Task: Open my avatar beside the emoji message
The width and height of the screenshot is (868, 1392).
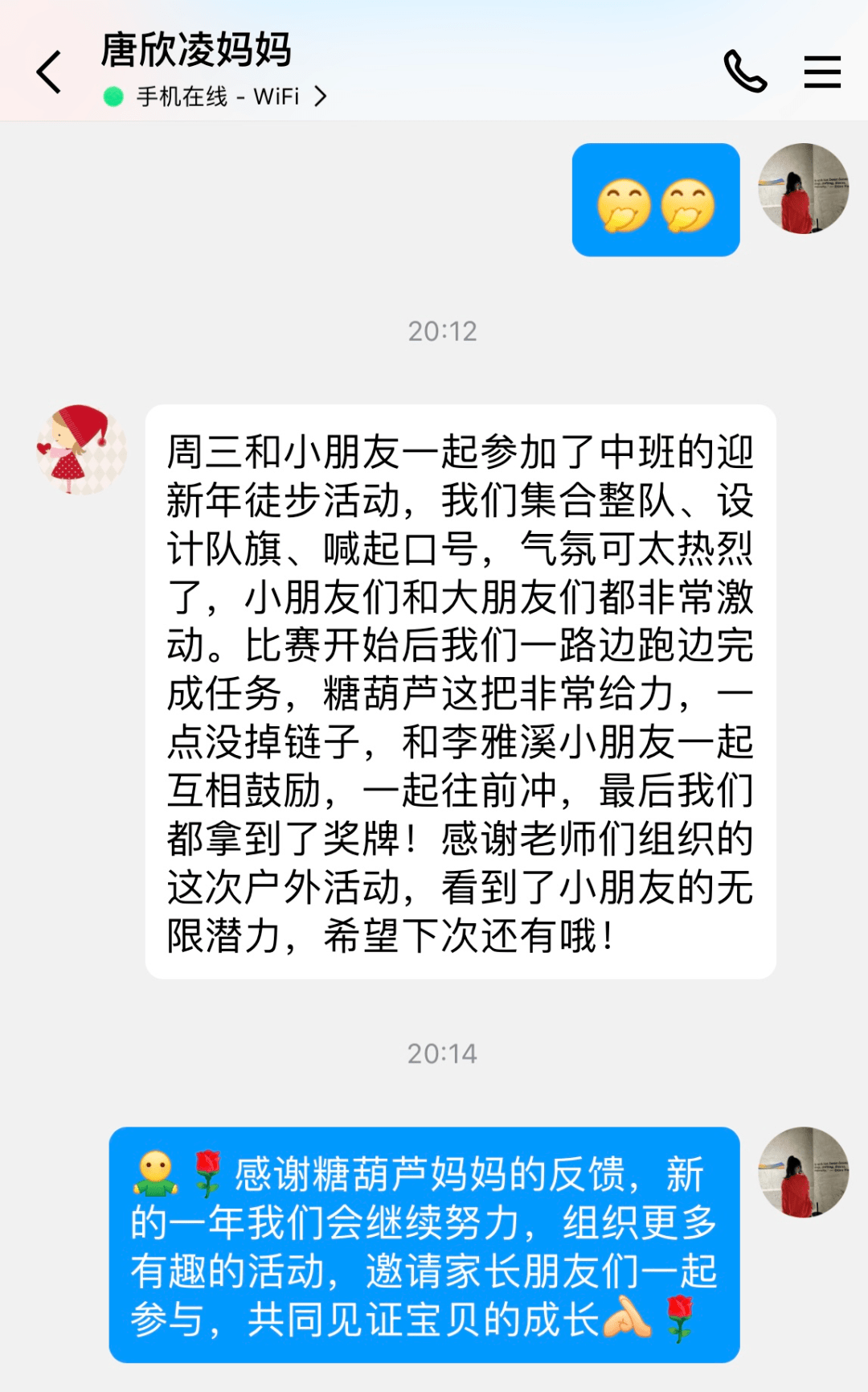Action: 803,189
